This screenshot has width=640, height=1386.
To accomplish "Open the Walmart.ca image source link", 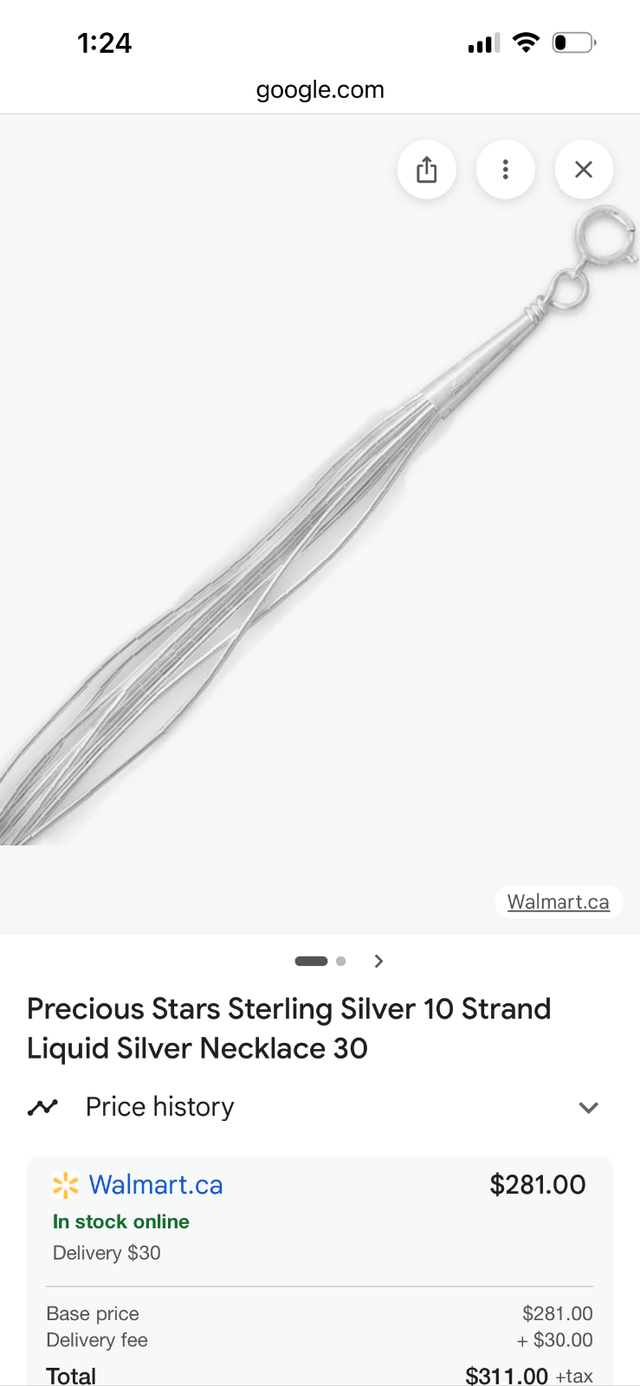I will click(558, 902).
